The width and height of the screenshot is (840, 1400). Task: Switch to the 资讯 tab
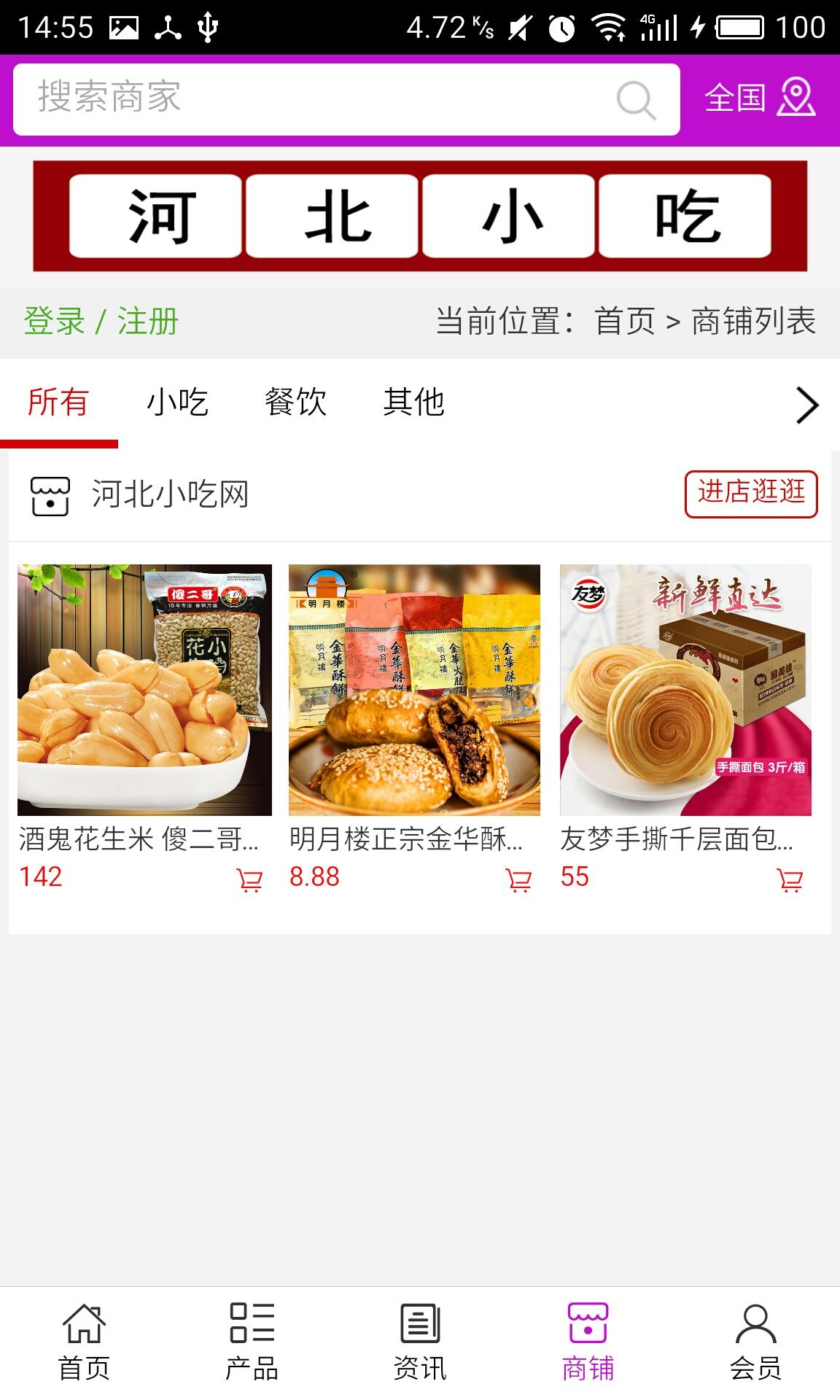tap(420, 1342)
